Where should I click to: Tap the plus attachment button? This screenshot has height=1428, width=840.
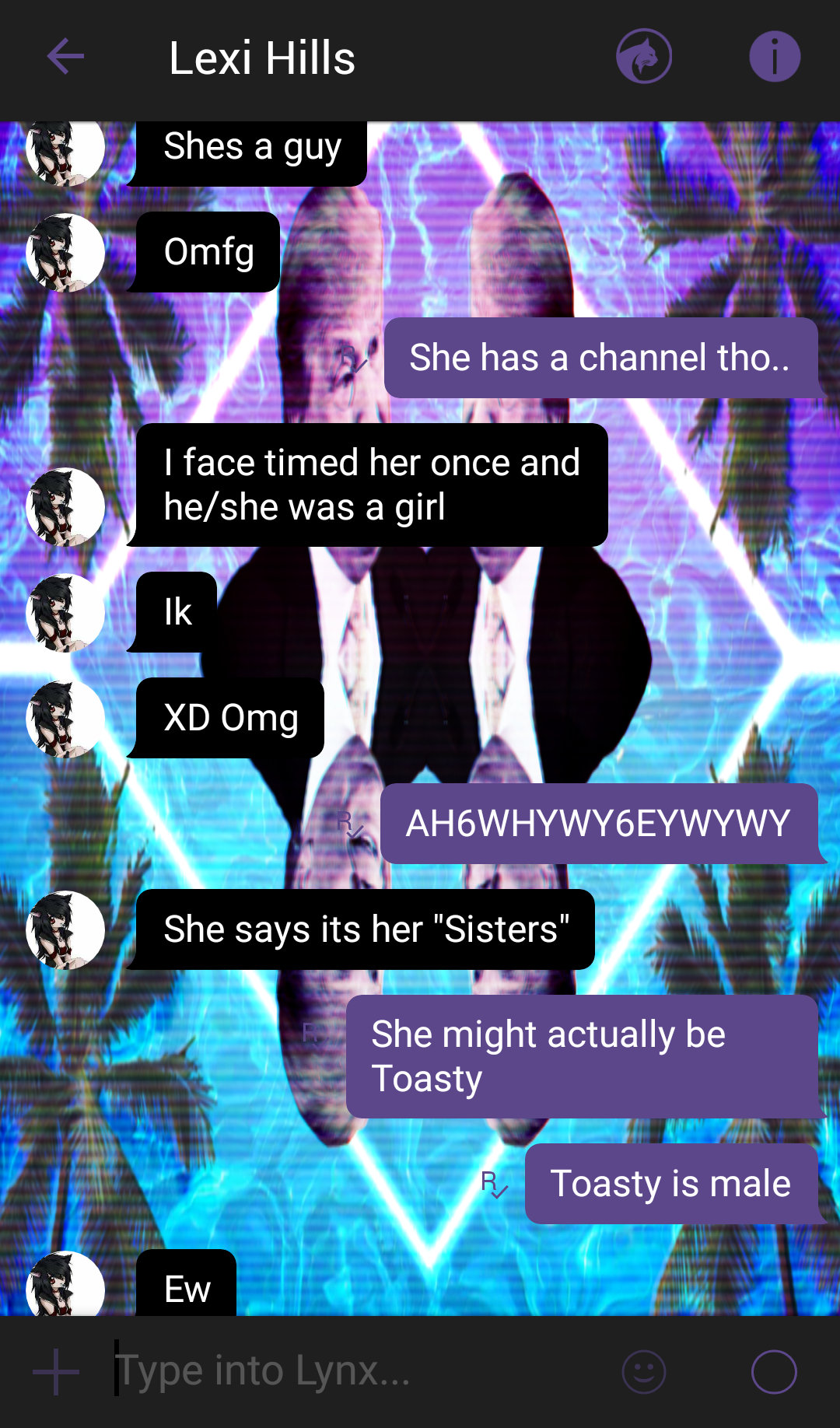[56, 1372]
